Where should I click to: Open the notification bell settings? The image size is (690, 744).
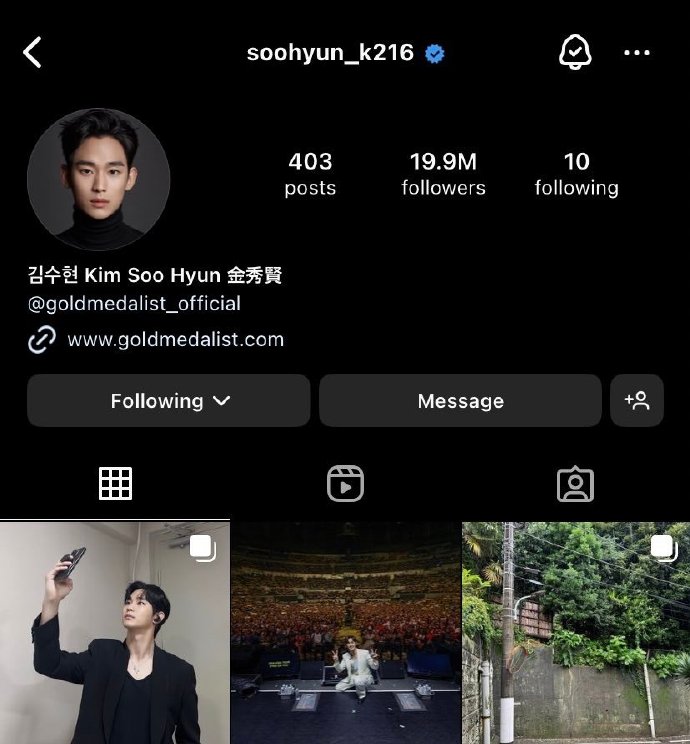click(x=575, y=53)
